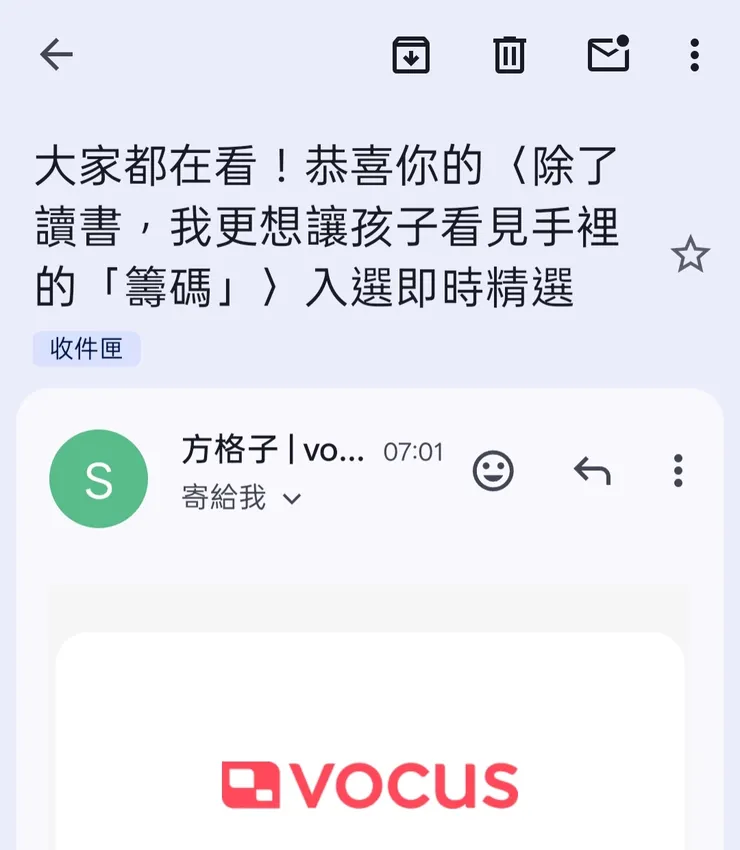Open the VOCUS logo image

point(370,785)
